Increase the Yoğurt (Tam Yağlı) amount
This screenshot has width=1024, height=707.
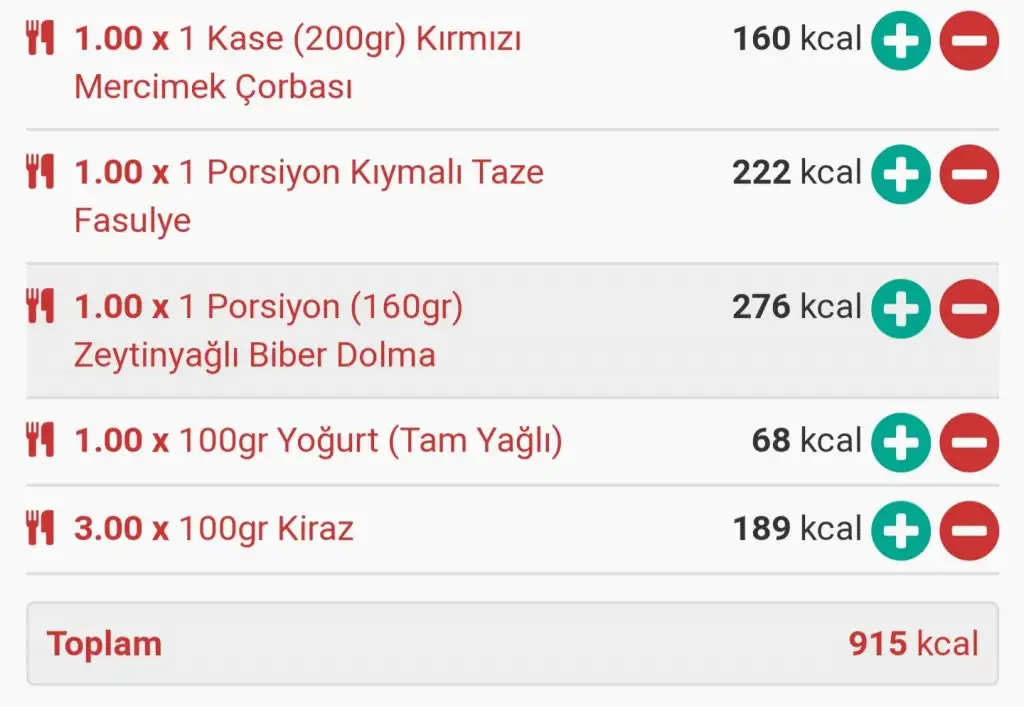coord(900,442)
